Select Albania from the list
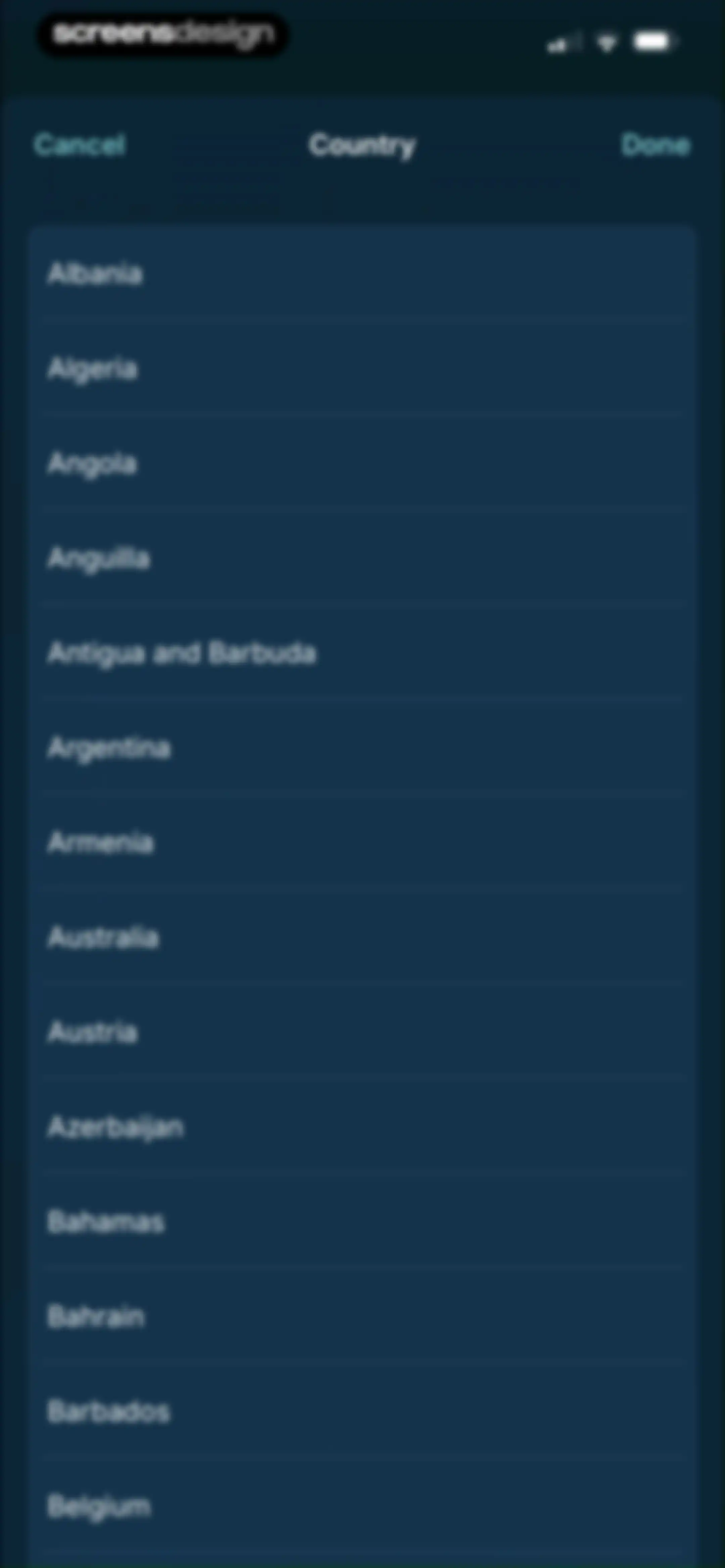725x1568 pixels. click(x=362, y=274)
